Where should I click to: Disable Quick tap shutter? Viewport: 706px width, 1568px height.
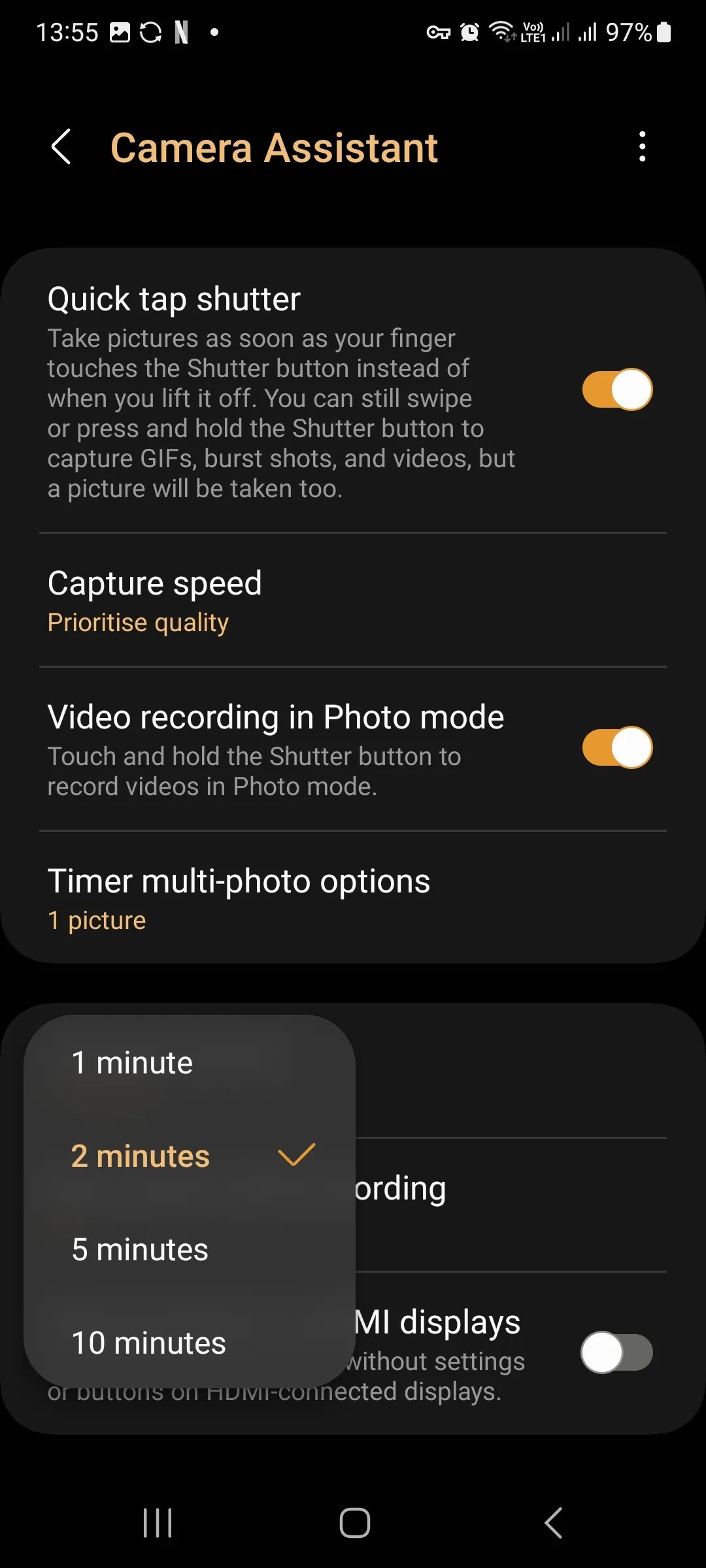[616, 389]
